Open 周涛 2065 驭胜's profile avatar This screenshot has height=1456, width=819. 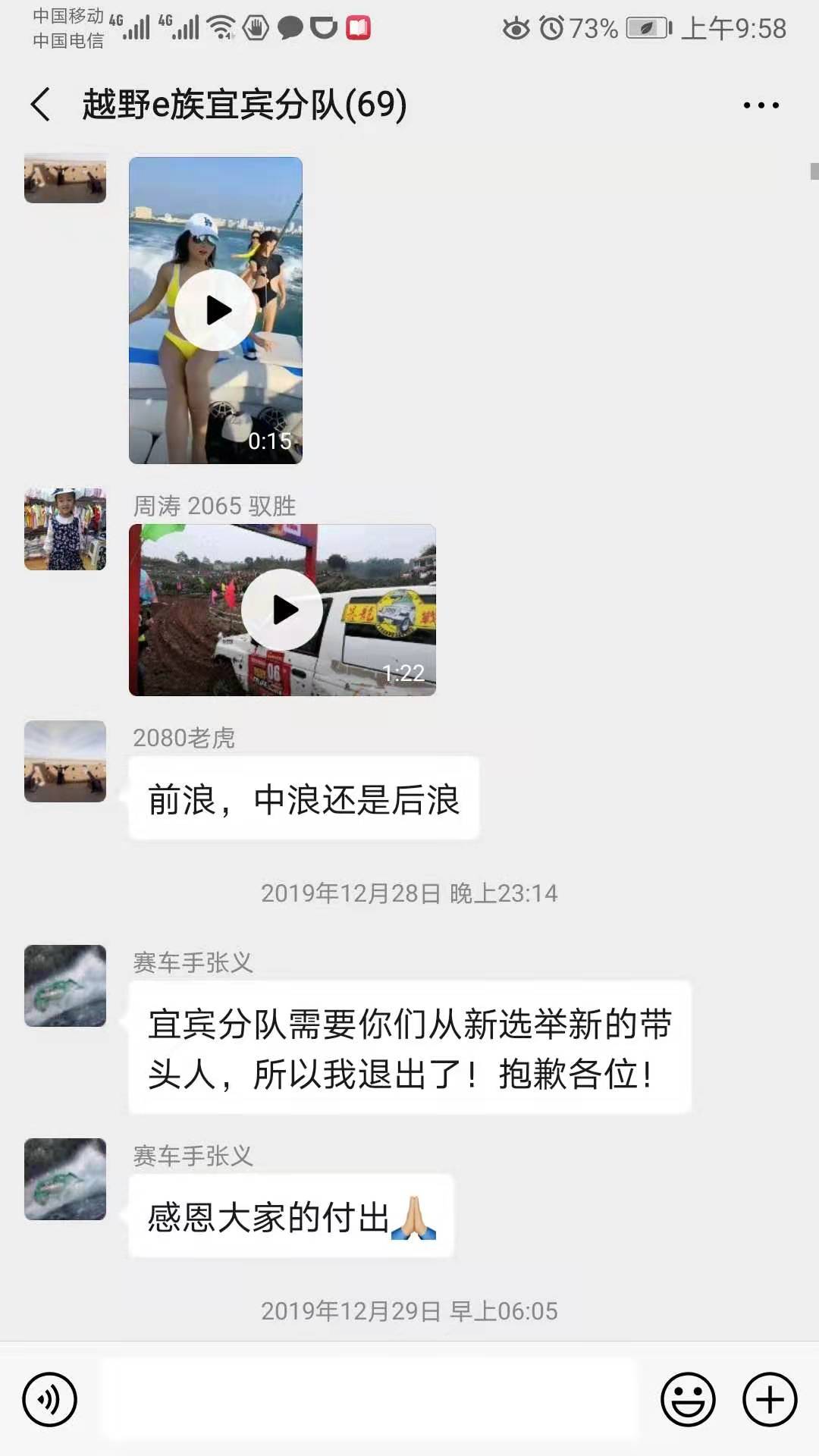tap(65, 529)
